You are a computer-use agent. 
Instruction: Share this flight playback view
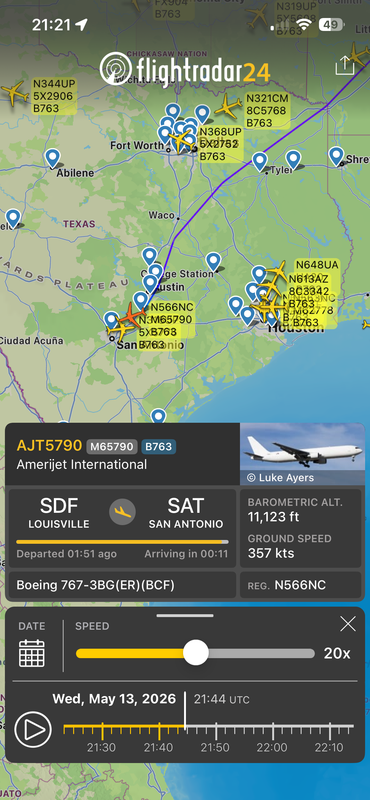coord(344,65)
